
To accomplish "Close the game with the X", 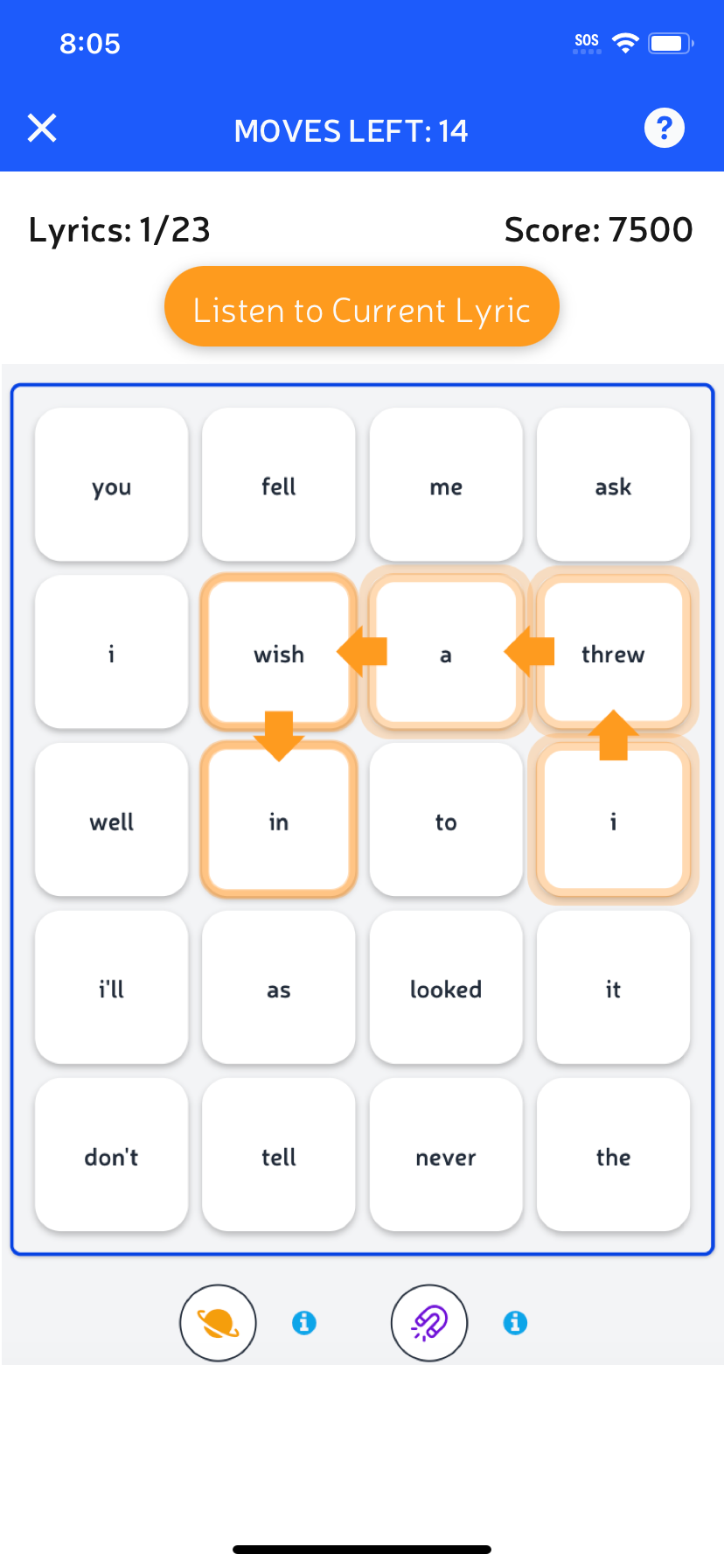I will (x=42, y=129).
